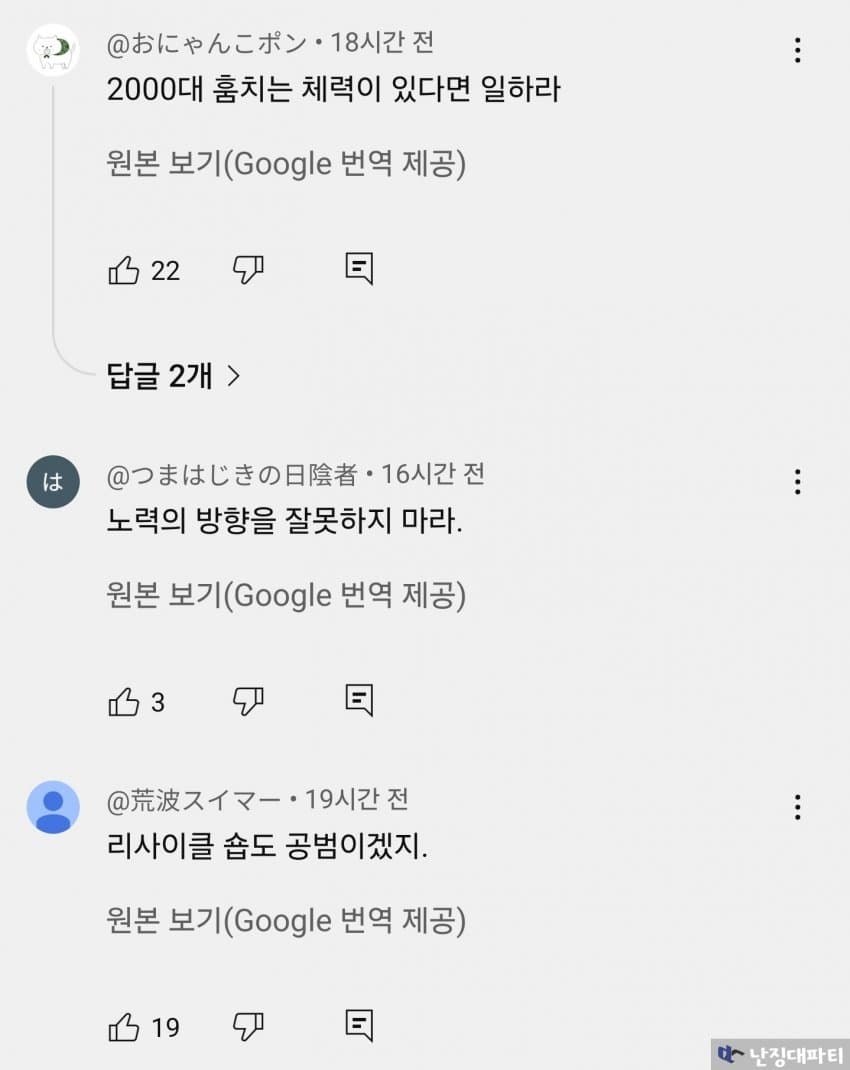
Task: Dislike the comment by @荒波スイマー
Action: [x=247, y=1027]
